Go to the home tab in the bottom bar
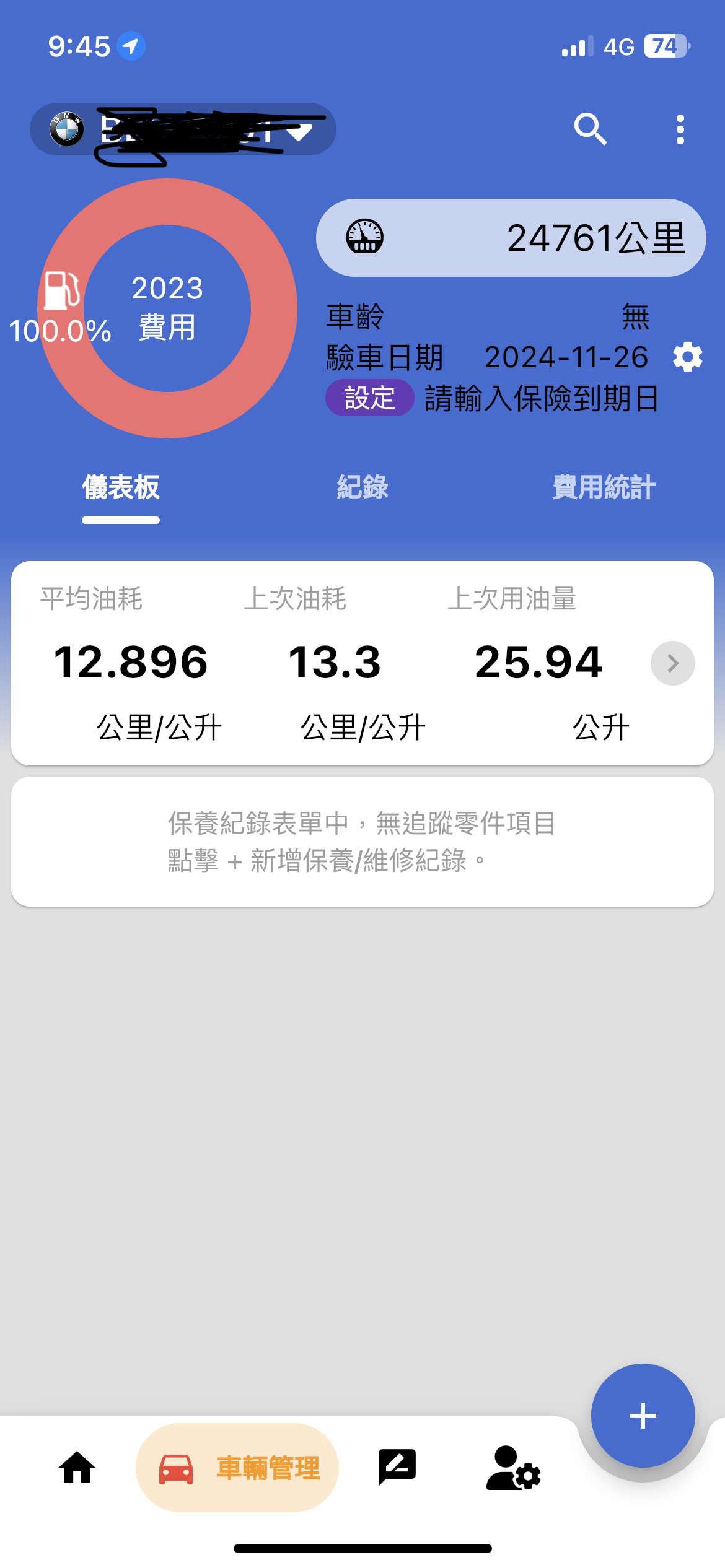The height and width of the screenshot is (1568, 725). 77,1468
